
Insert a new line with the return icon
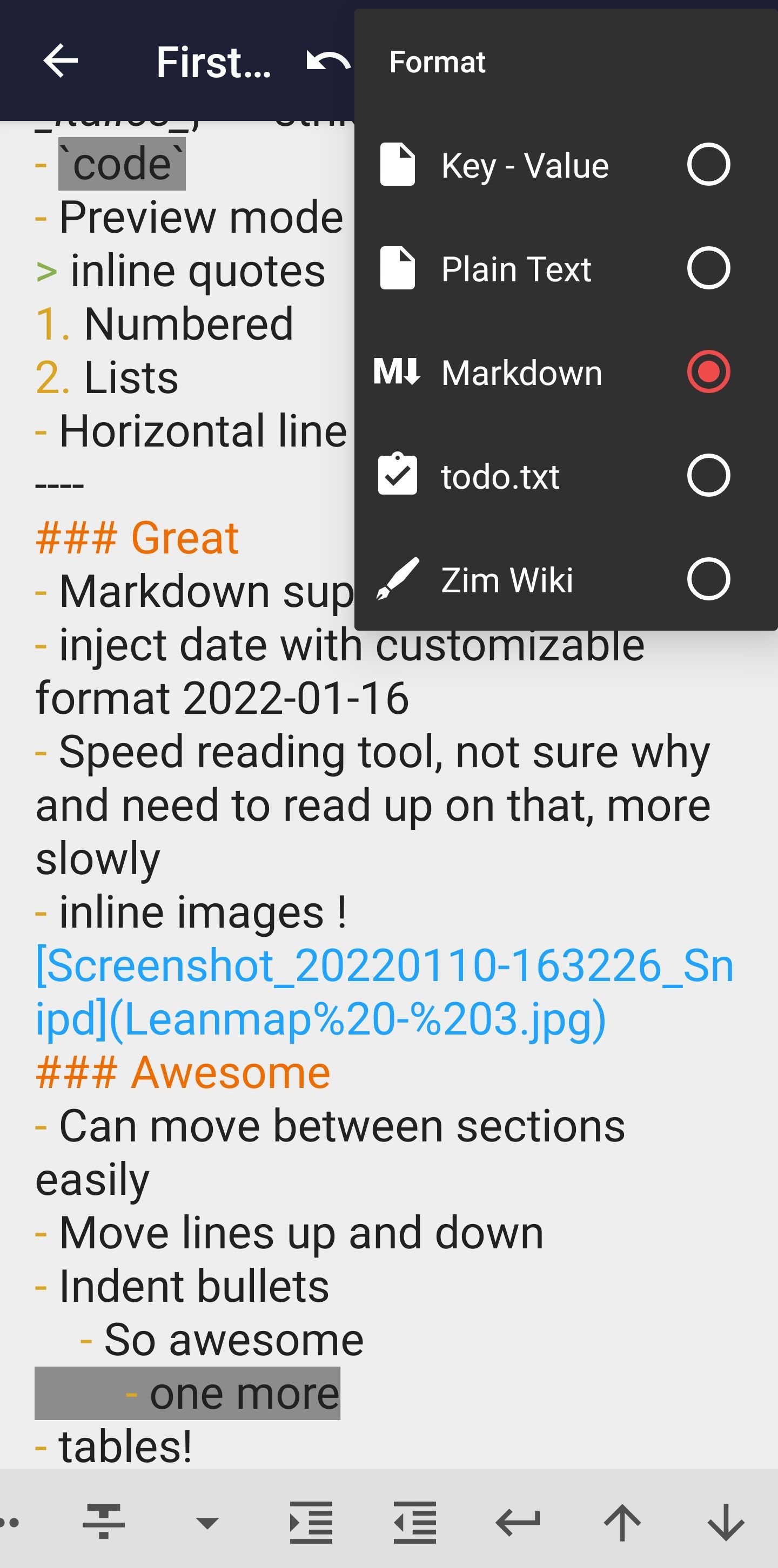click(518, 1522)
